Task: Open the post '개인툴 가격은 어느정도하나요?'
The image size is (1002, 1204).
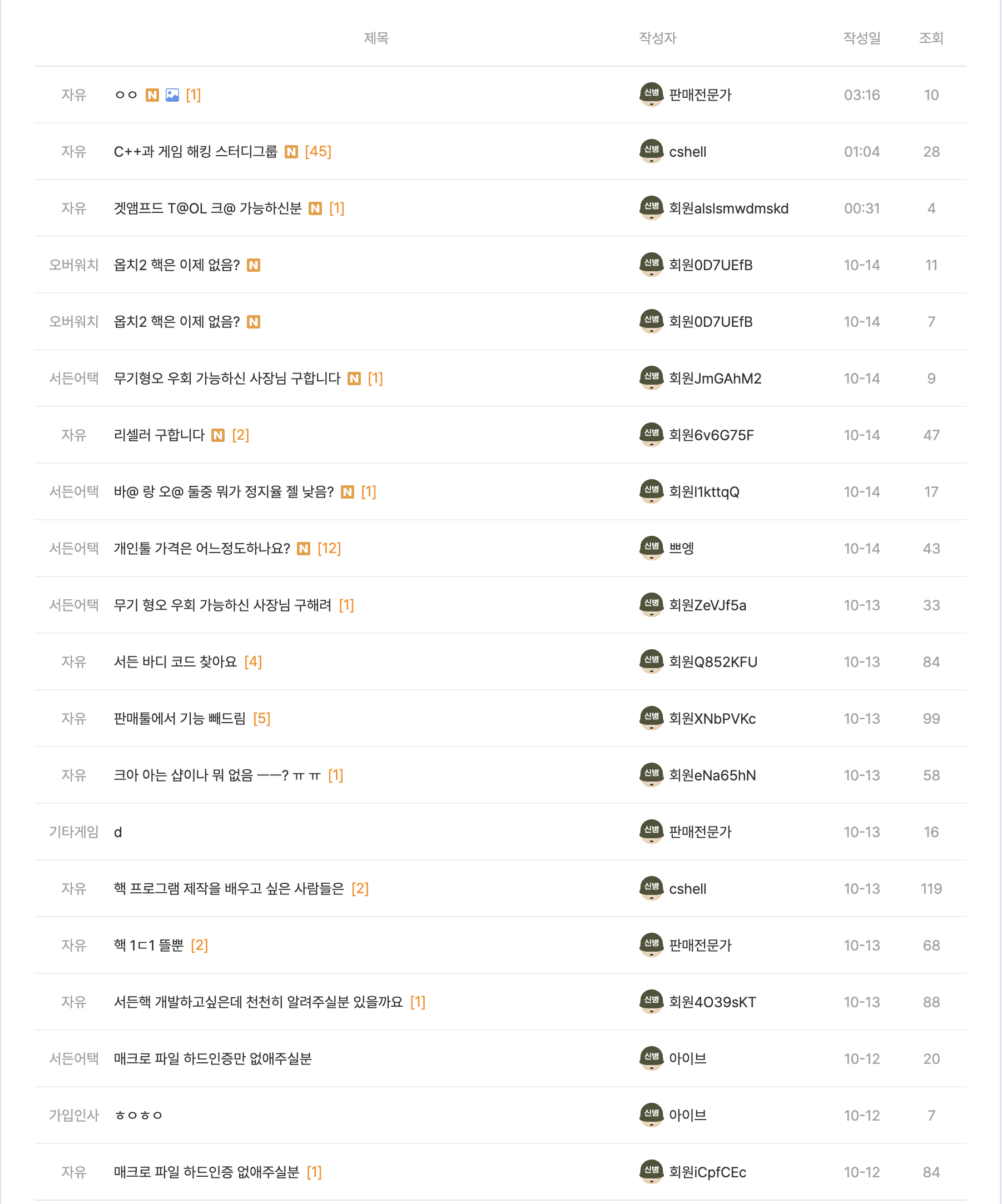Action: coord(201,549)
